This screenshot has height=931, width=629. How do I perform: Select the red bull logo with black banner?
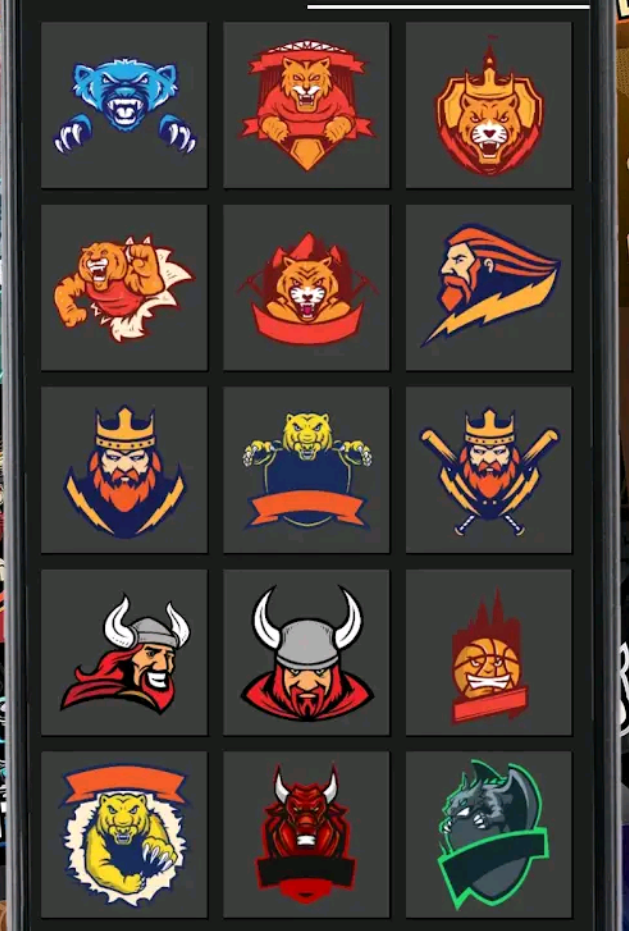(x=306, y=834)
